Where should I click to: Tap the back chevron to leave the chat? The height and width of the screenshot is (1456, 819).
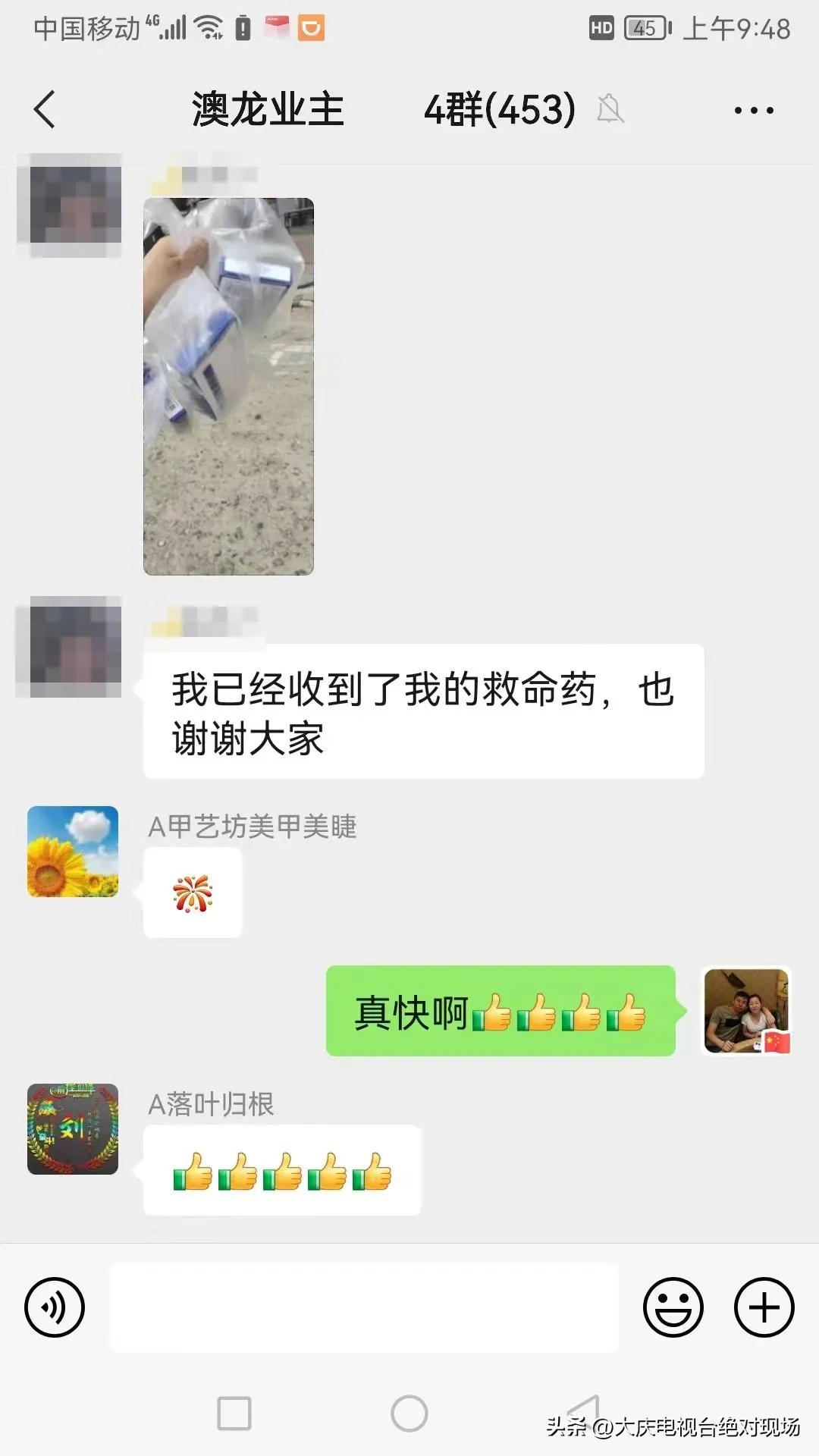(43, 108)
